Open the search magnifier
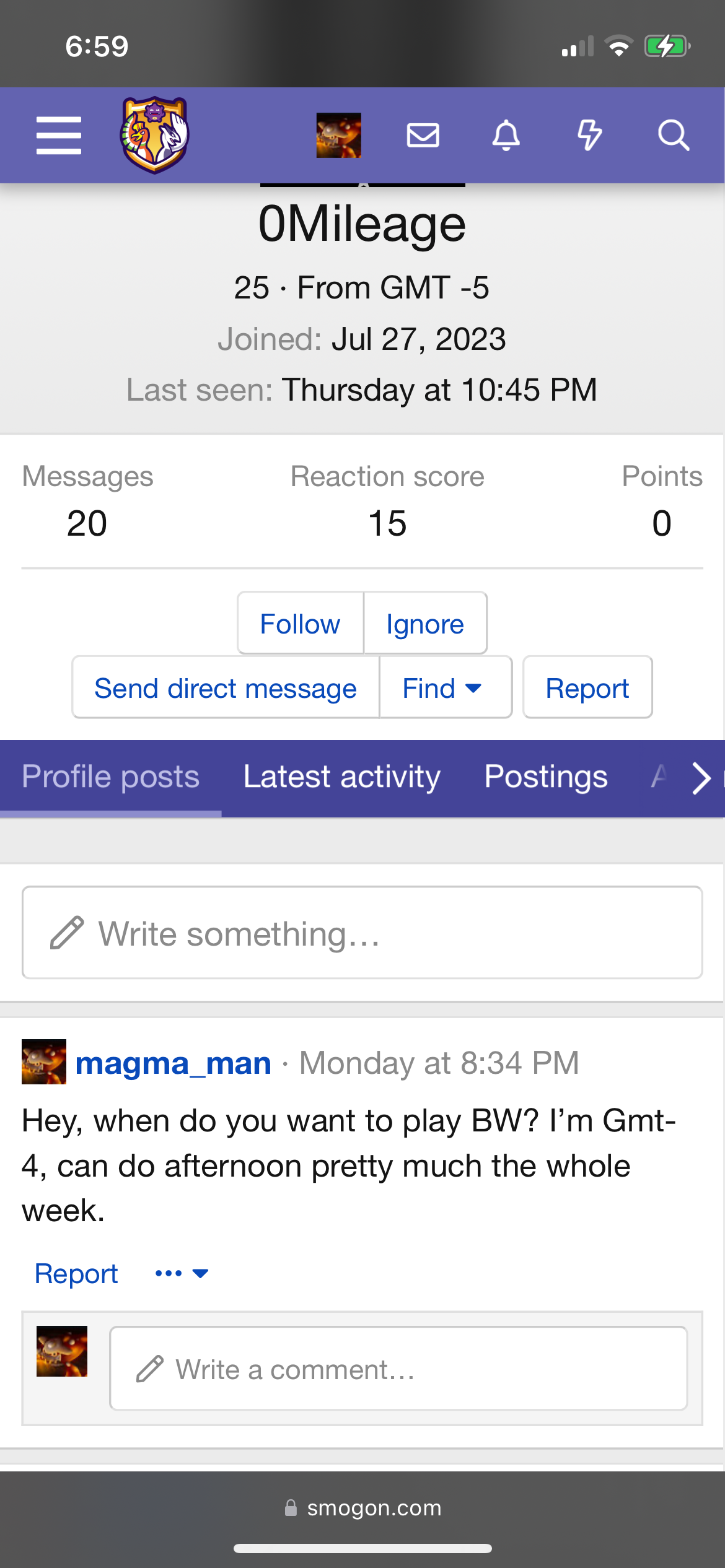This screenshot has width=725, height=1568. (674, 135)
